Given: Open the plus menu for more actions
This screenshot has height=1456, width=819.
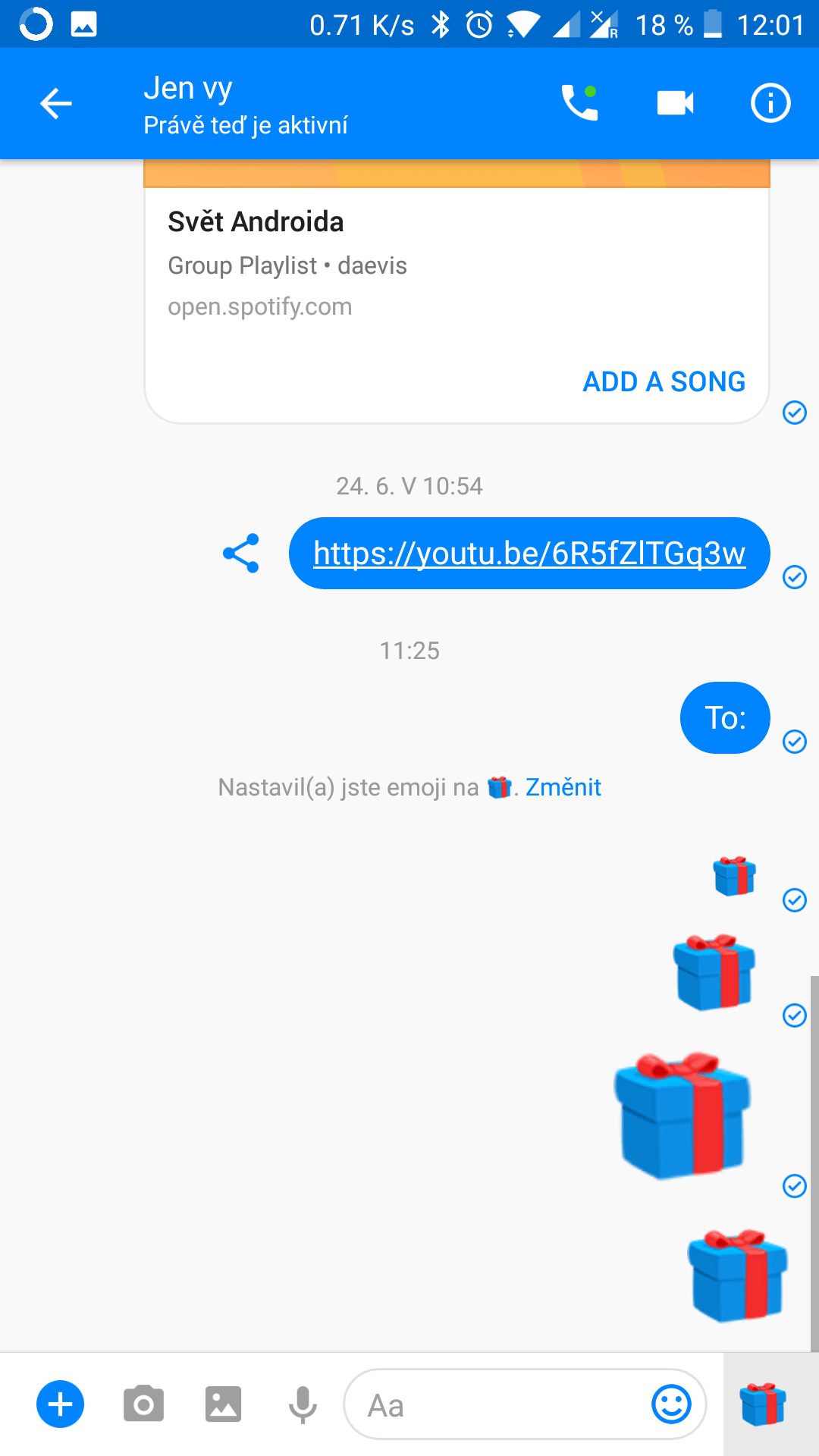Looking at the screenshot, I should [61, 1404].
